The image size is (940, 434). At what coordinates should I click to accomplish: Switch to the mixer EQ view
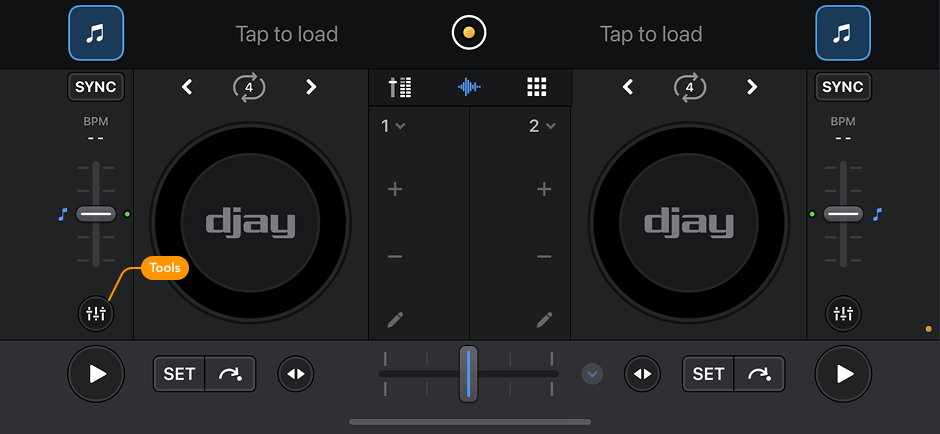pyautogui.click(x=400, y=87)
